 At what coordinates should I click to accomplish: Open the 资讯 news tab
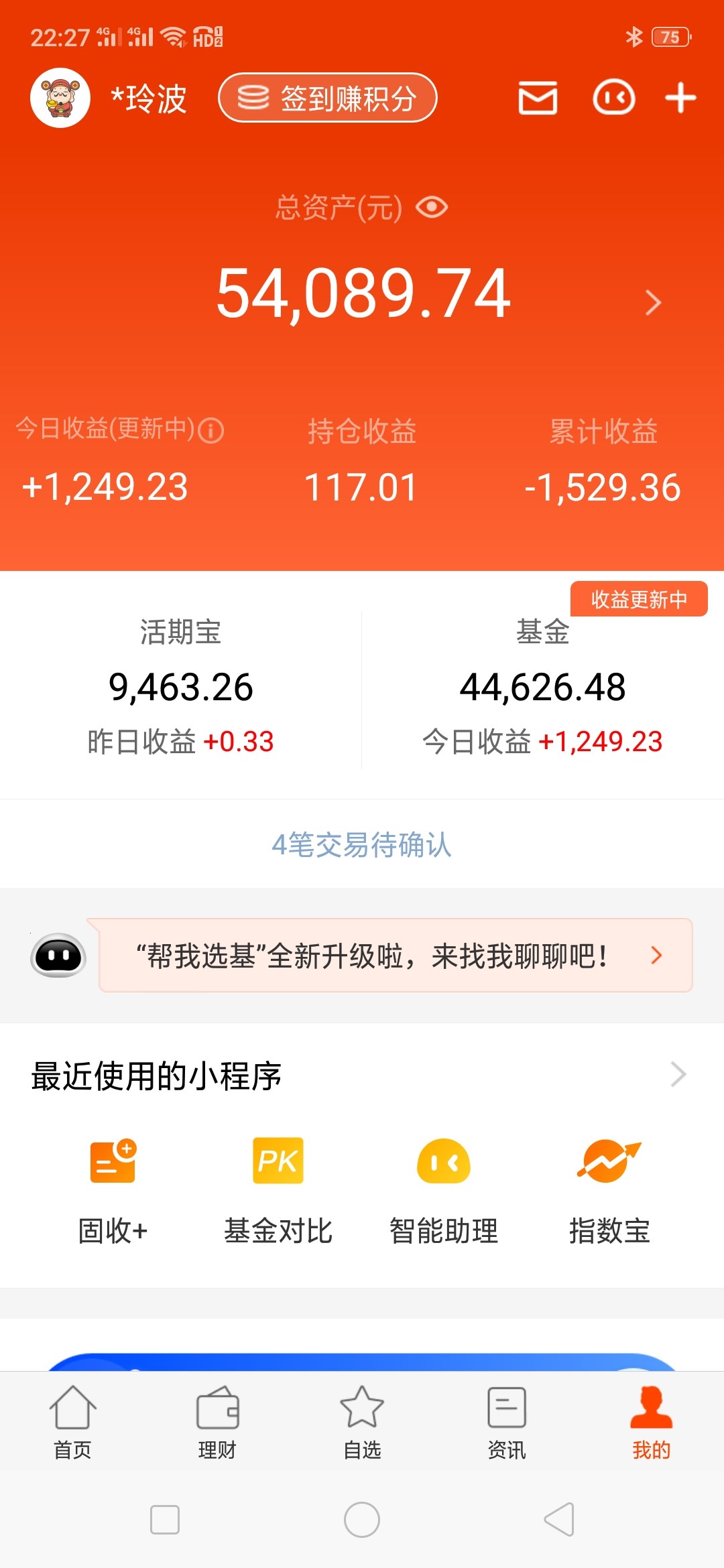click(505, 1427)
